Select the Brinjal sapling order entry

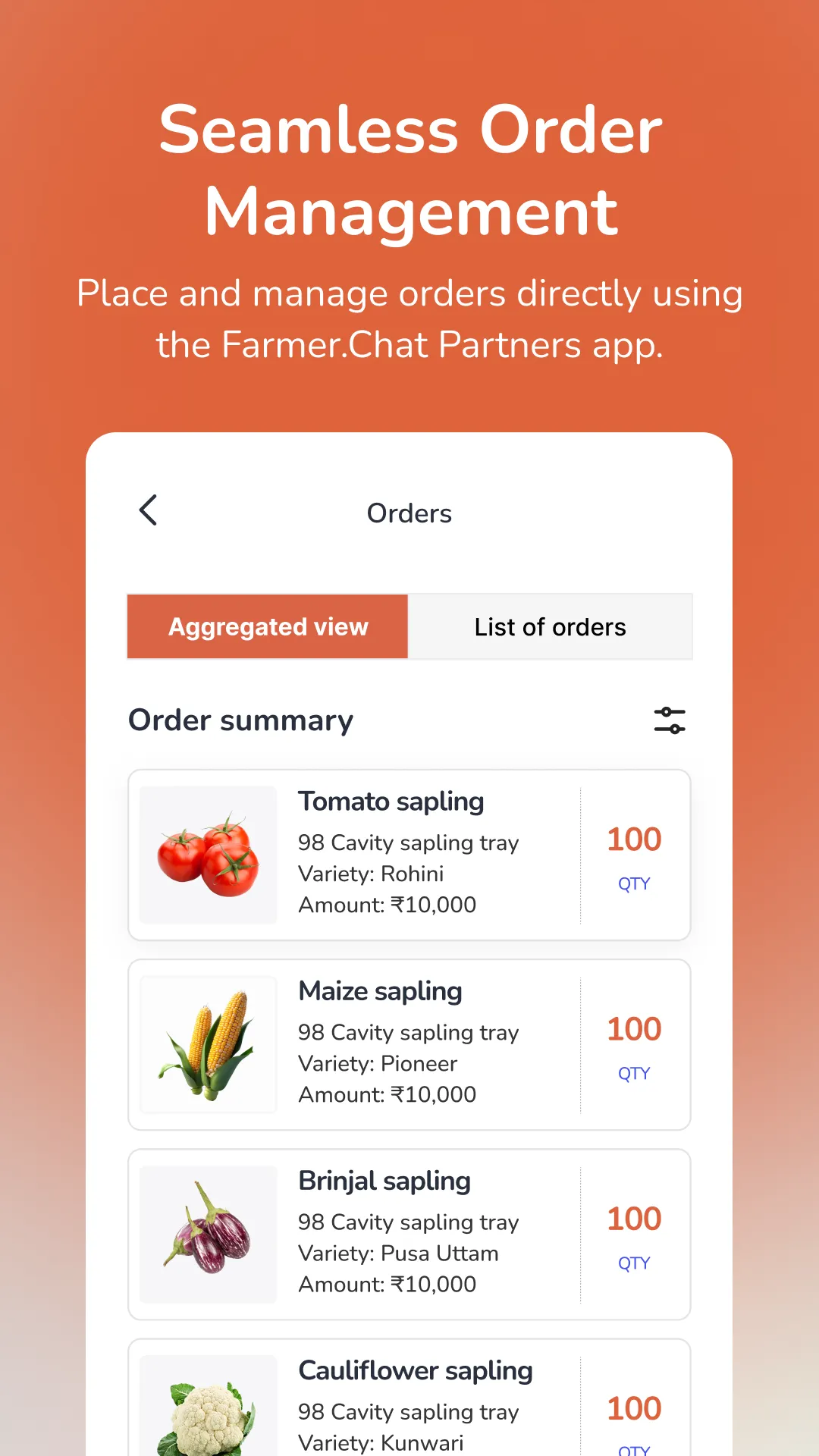(x=409, y=1234)
